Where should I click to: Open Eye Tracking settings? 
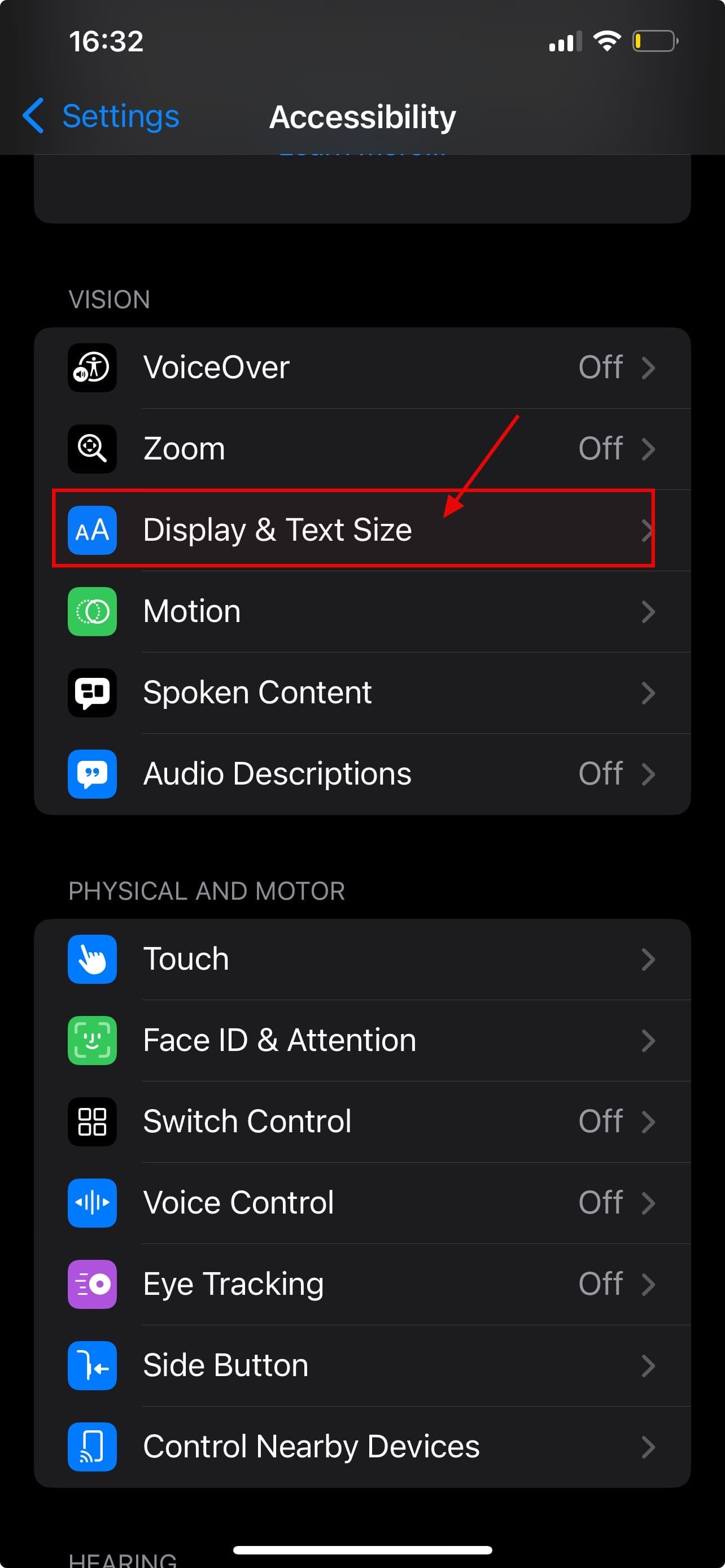[361, 1284]
